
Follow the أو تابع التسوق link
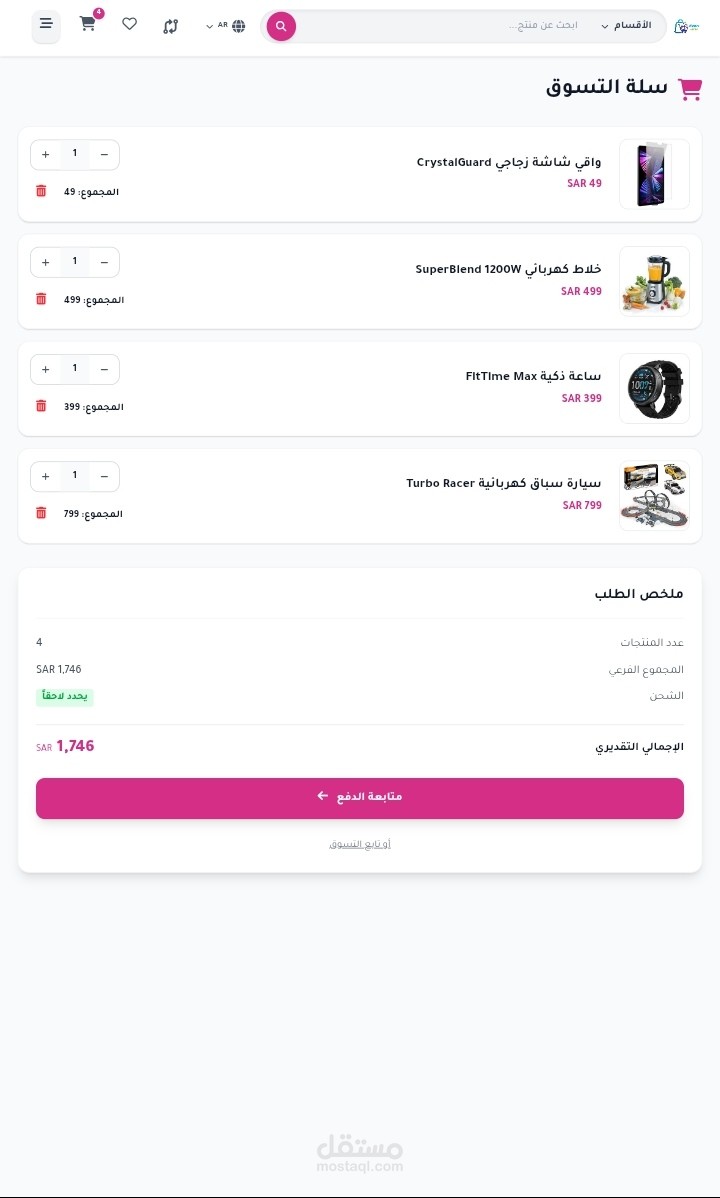(x=360, y=844)
